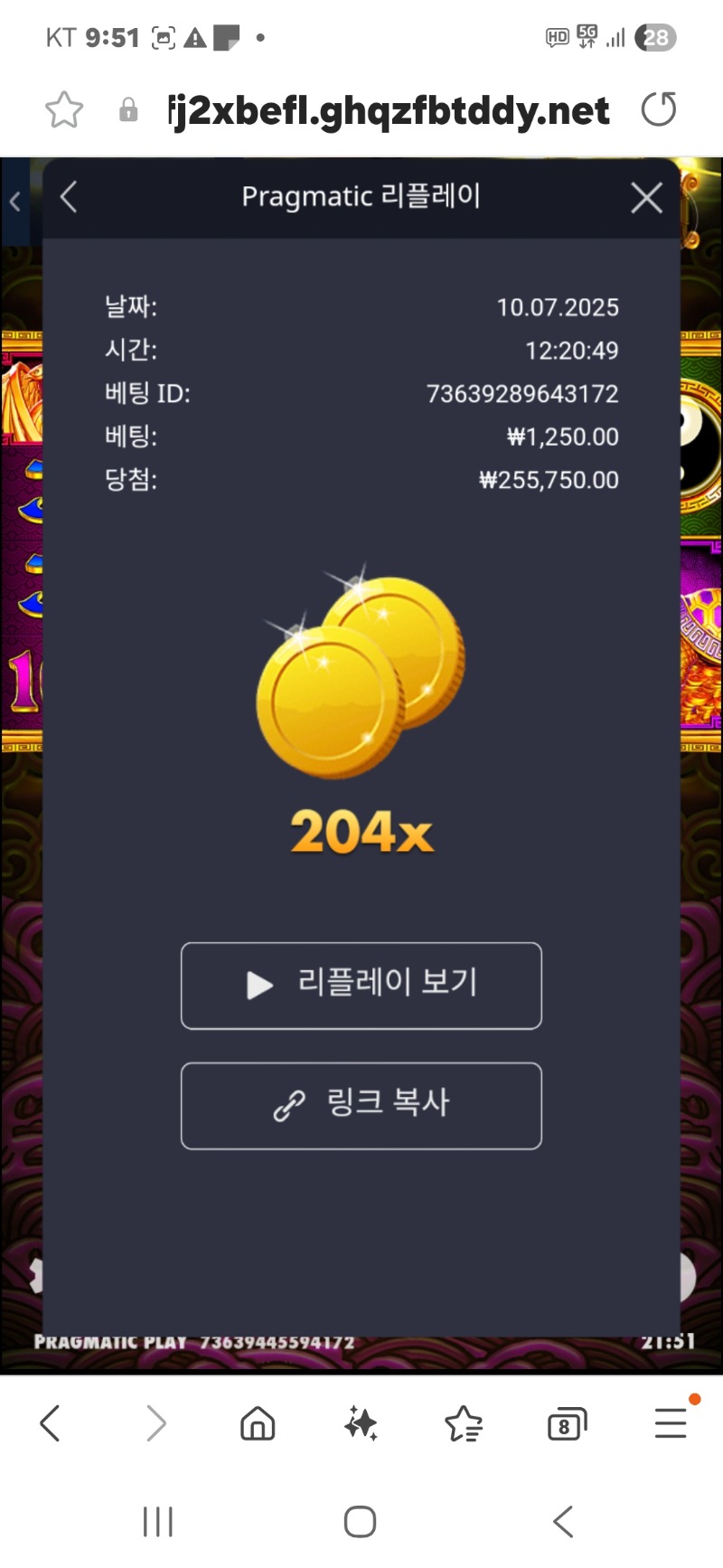Tap the 리플레이 보기 button
723x1568 pixels.
(361, 985)
